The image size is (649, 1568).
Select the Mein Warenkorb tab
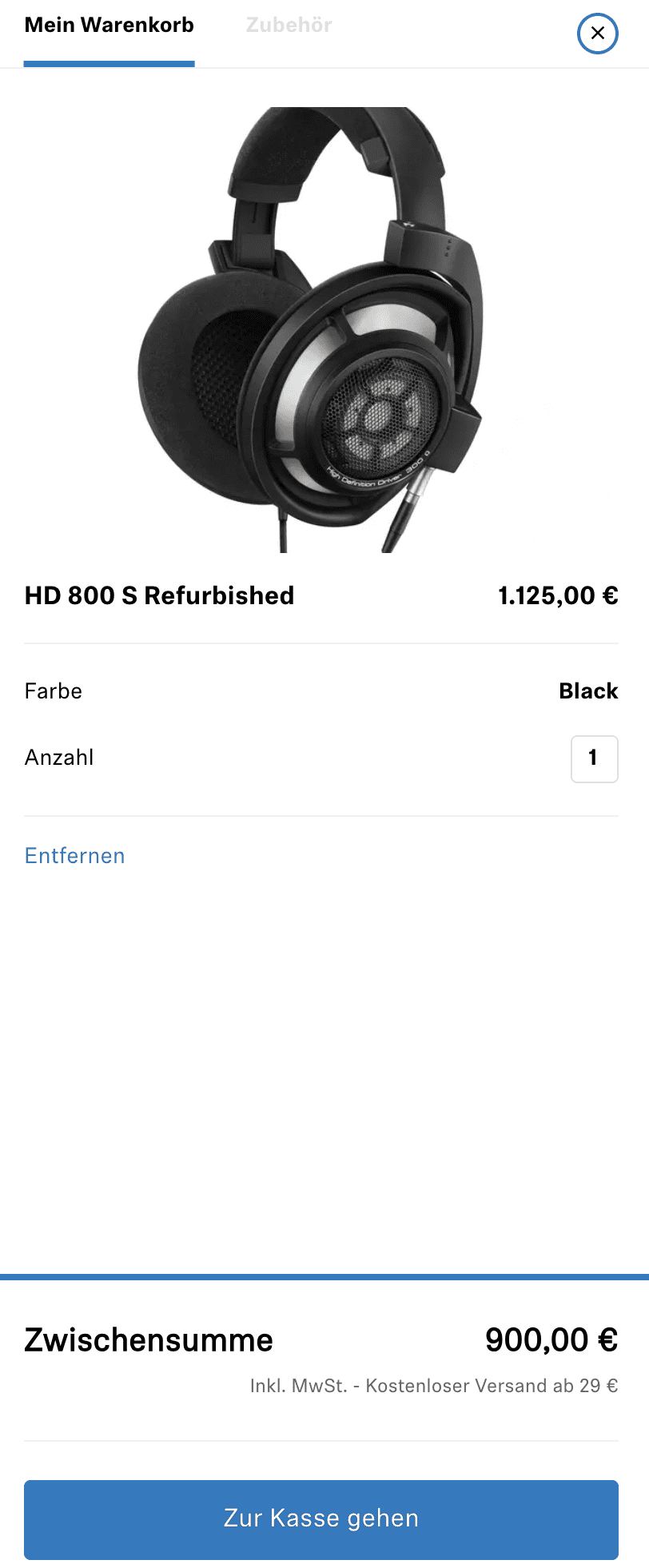[109, 26]
